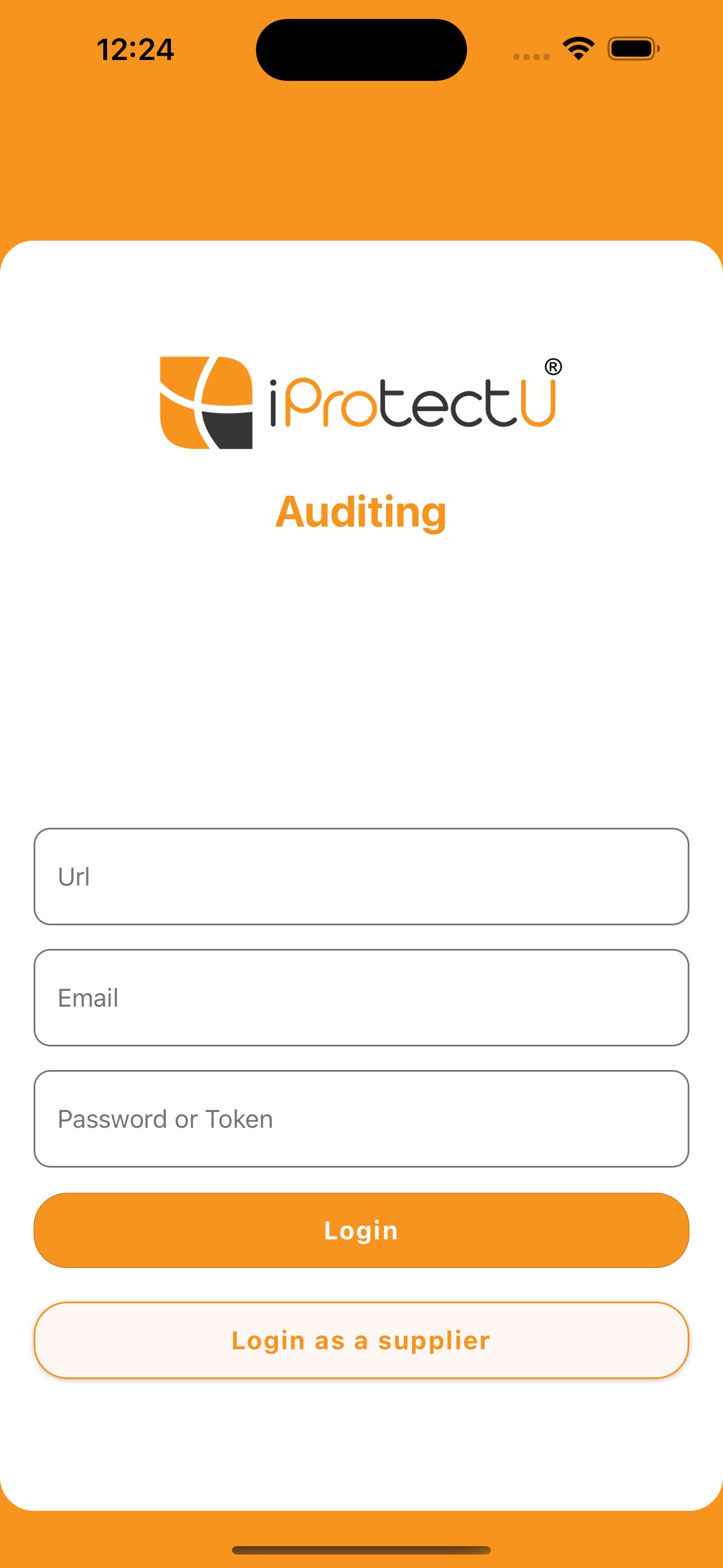Click the Auditing heading text
The image size is (723, 1568).
click(361, 513)
